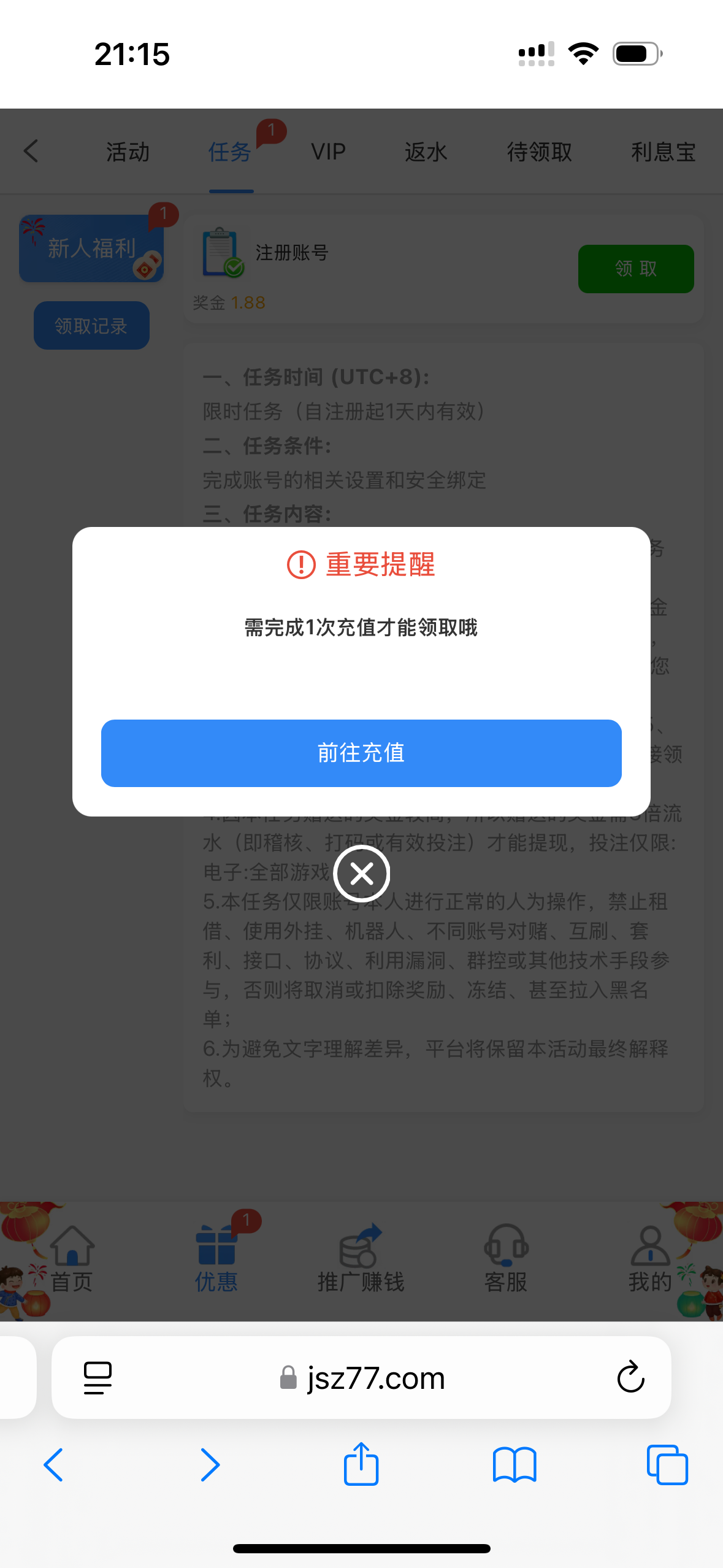Open the Safari share sheet
Screen dimensions: 723x1568
(361, 1464)
